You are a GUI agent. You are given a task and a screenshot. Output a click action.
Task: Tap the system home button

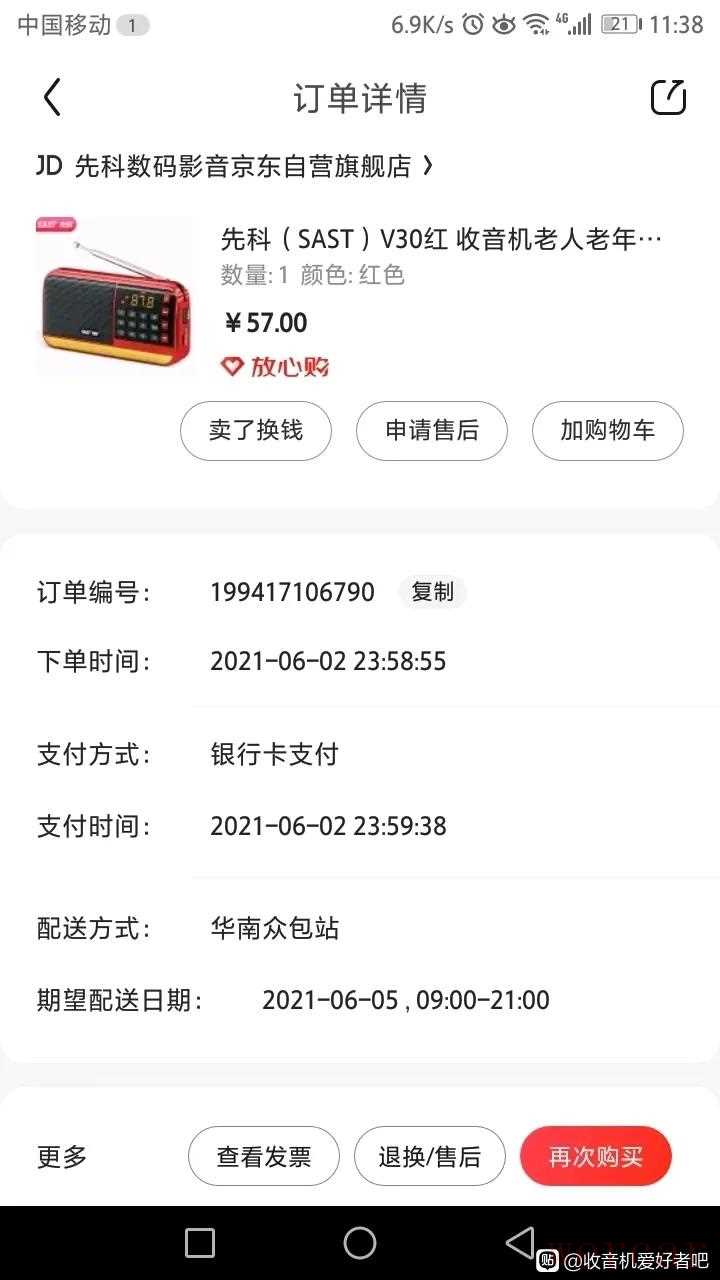(x=360, y=1243)
